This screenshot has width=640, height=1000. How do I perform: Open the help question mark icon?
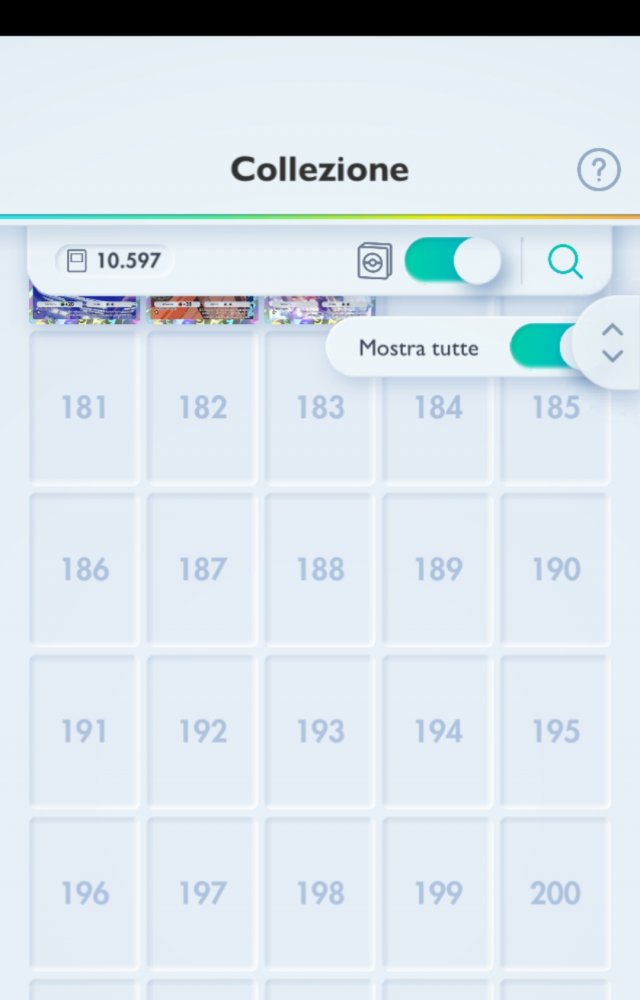pos(598,171)
